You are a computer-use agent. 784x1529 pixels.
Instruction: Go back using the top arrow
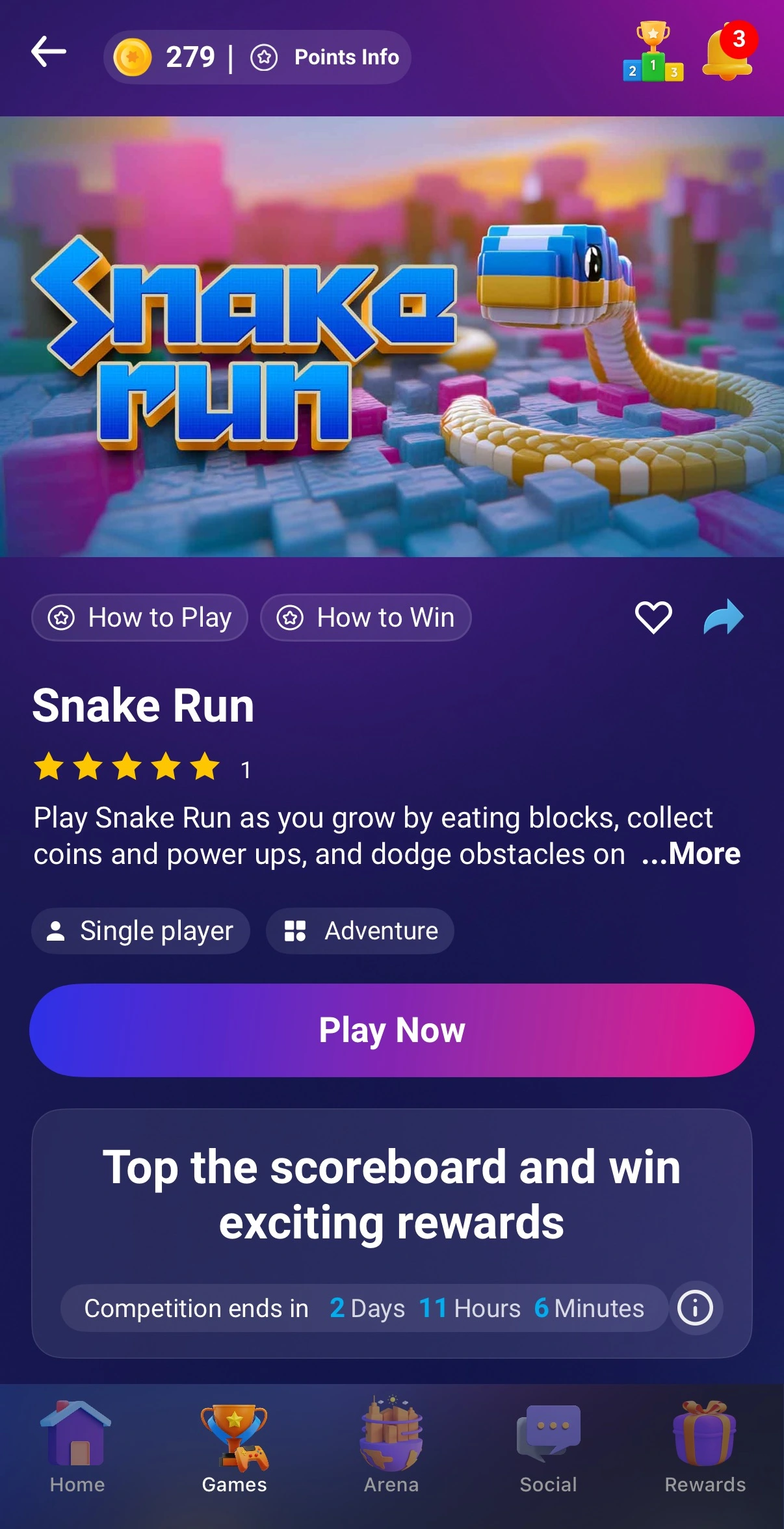pos(49,52)
